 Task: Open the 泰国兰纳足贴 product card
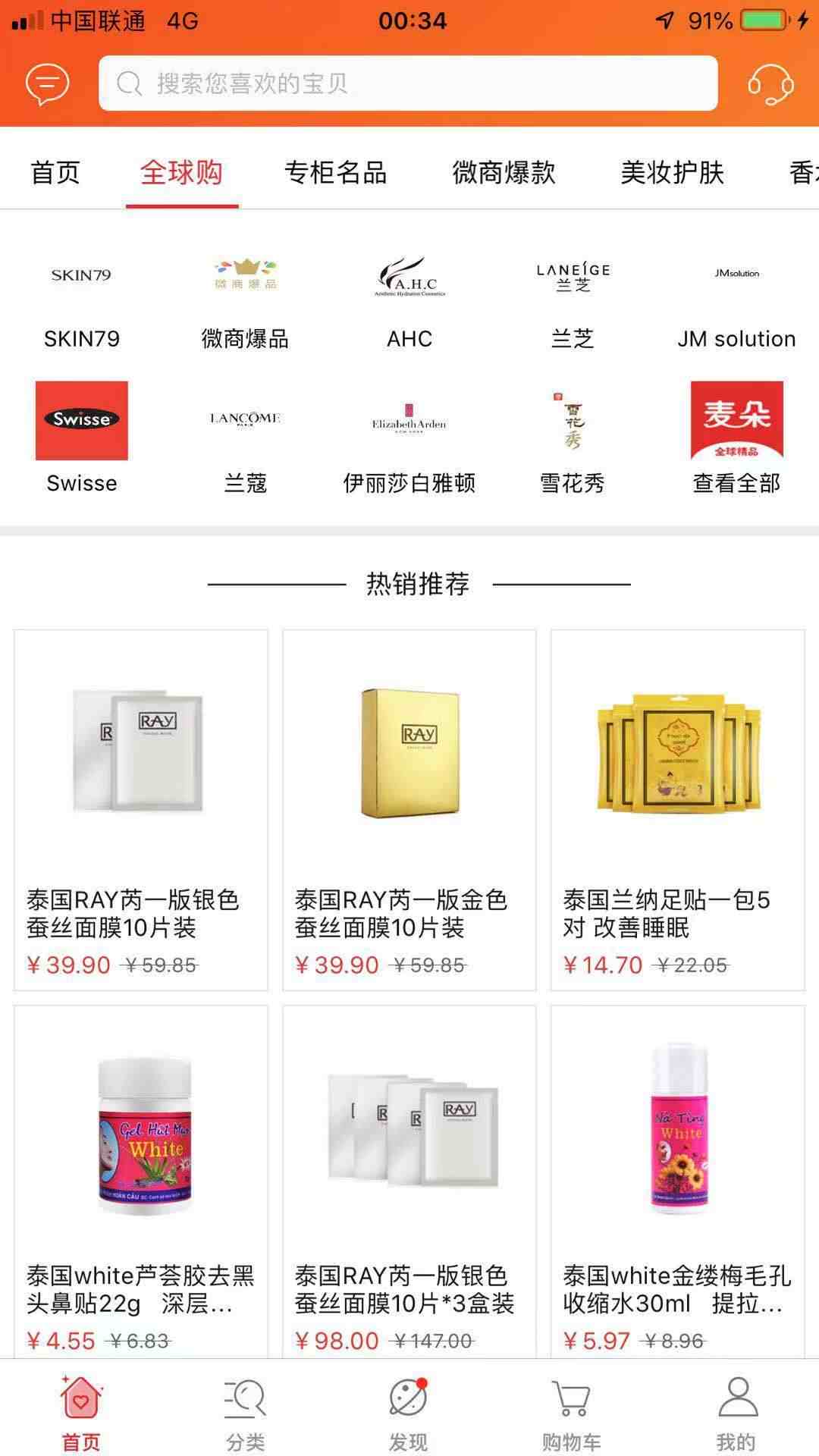677,810
